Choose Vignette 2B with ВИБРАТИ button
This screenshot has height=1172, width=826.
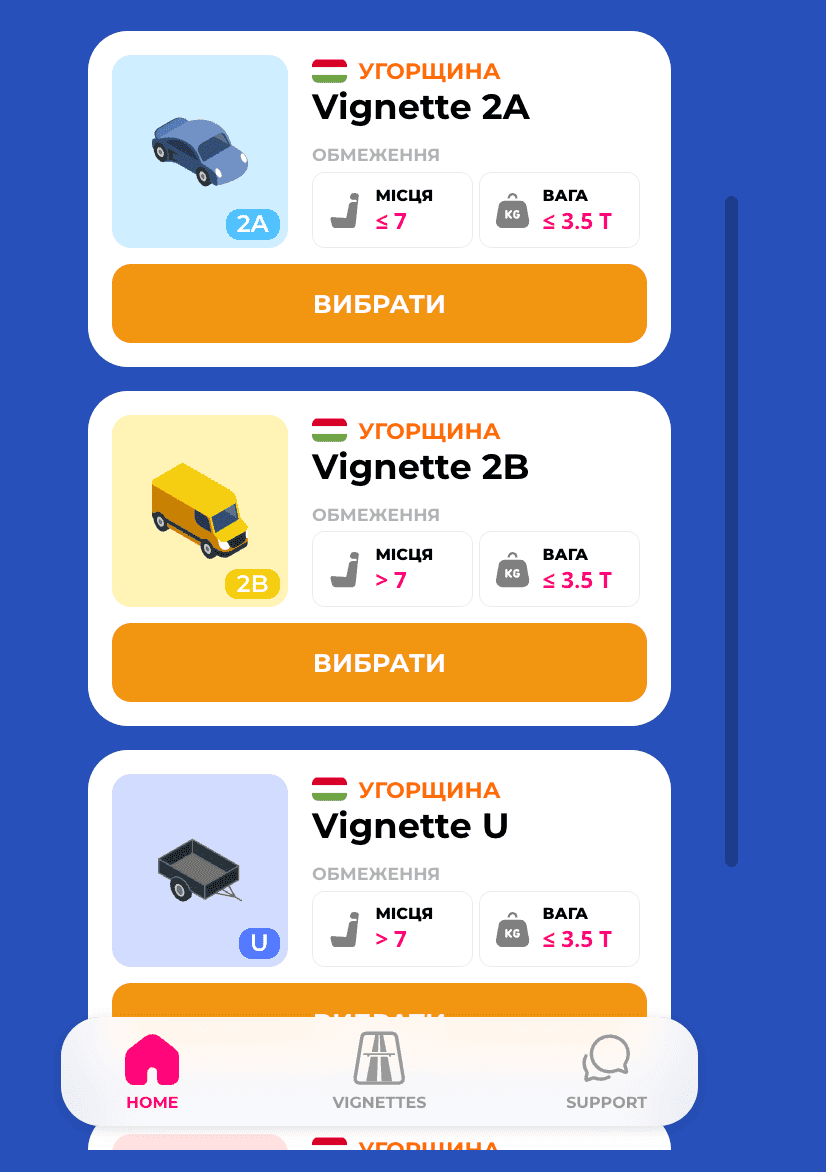pyautogui.click(x=379, y=663)
